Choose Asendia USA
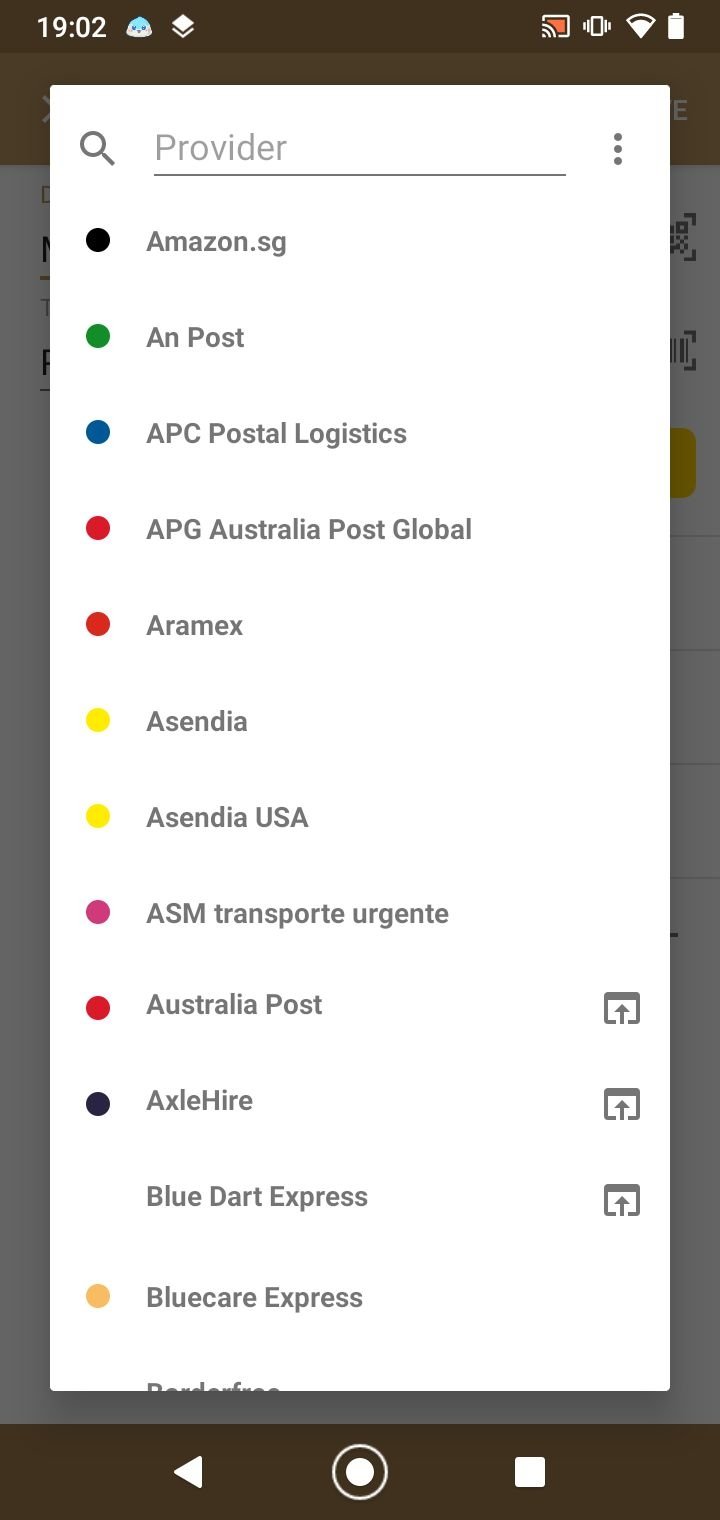This screenshot has height=1520, width=720. click(360, 817)
